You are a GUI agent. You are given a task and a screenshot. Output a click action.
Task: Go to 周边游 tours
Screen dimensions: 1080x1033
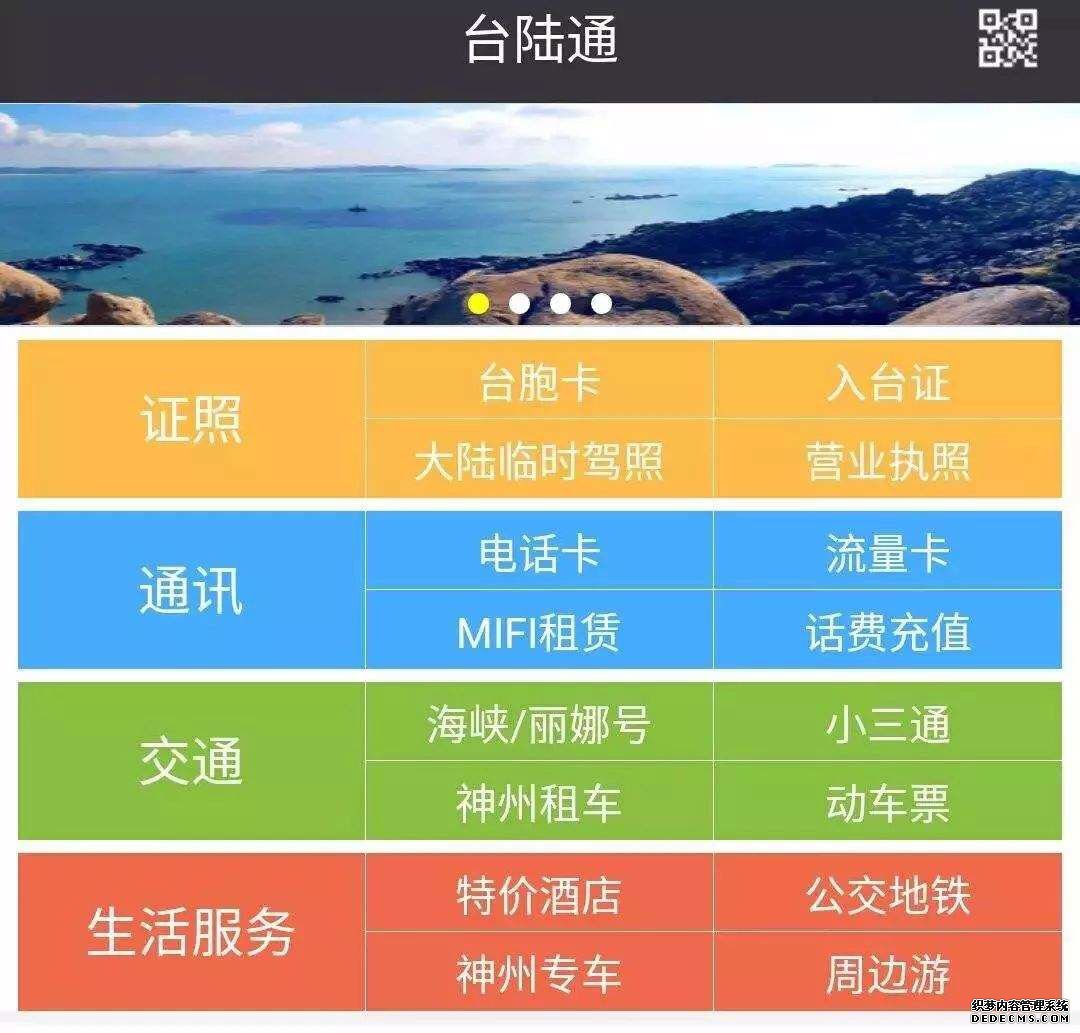(x=887, y=973)
